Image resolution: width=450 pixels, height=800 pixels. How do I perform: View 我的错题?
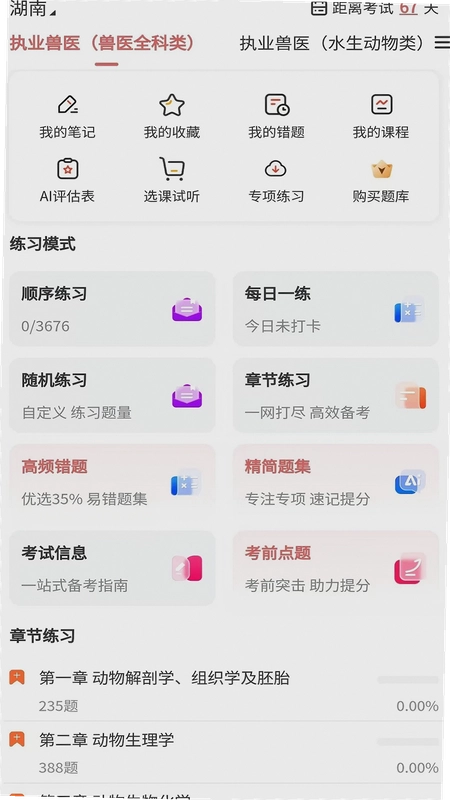tap(276, 117)
